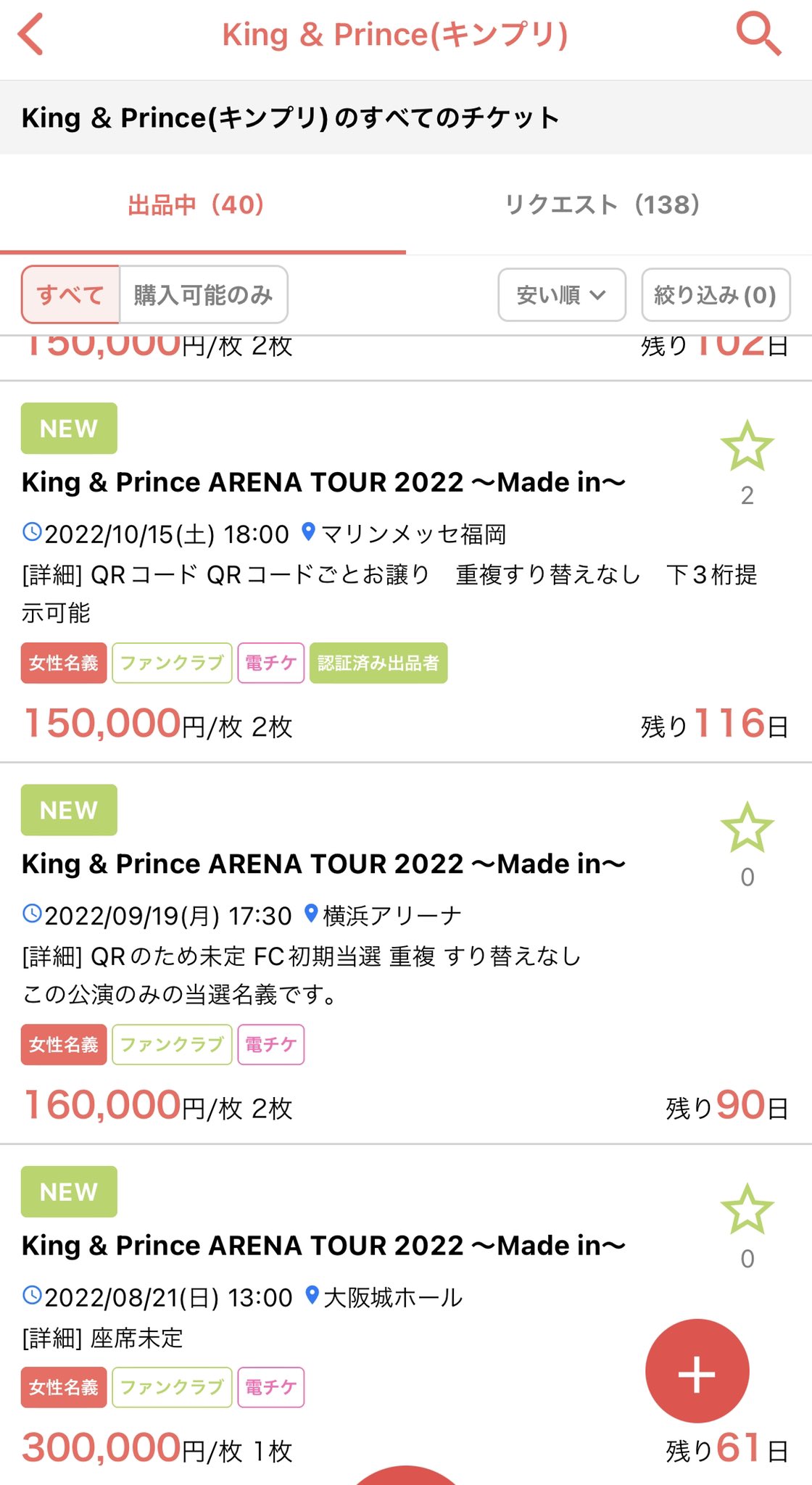
Task: Favorite the 横浜アリーナ ticket with the star
Action: click(x=747, y=828)
